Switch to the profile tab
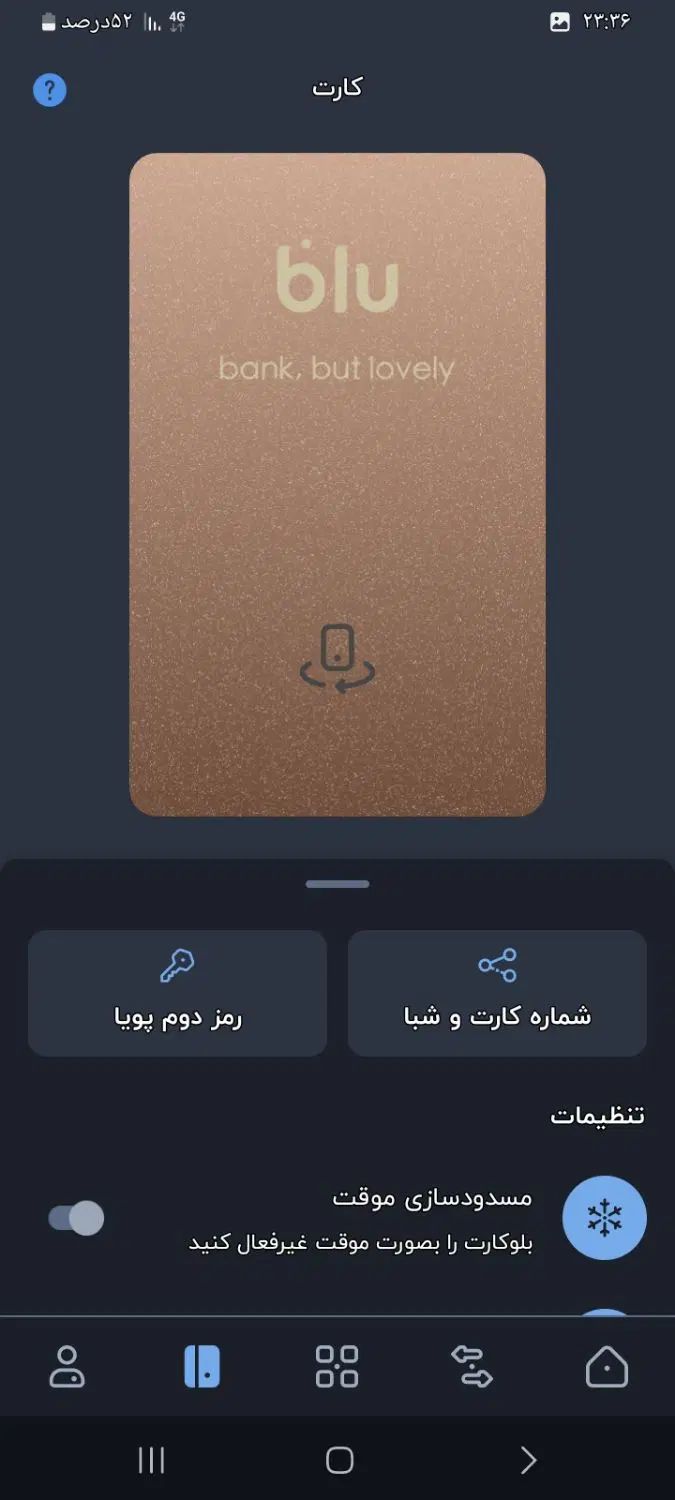This screenshot has height=1500, width=675. coord(67,1366)
